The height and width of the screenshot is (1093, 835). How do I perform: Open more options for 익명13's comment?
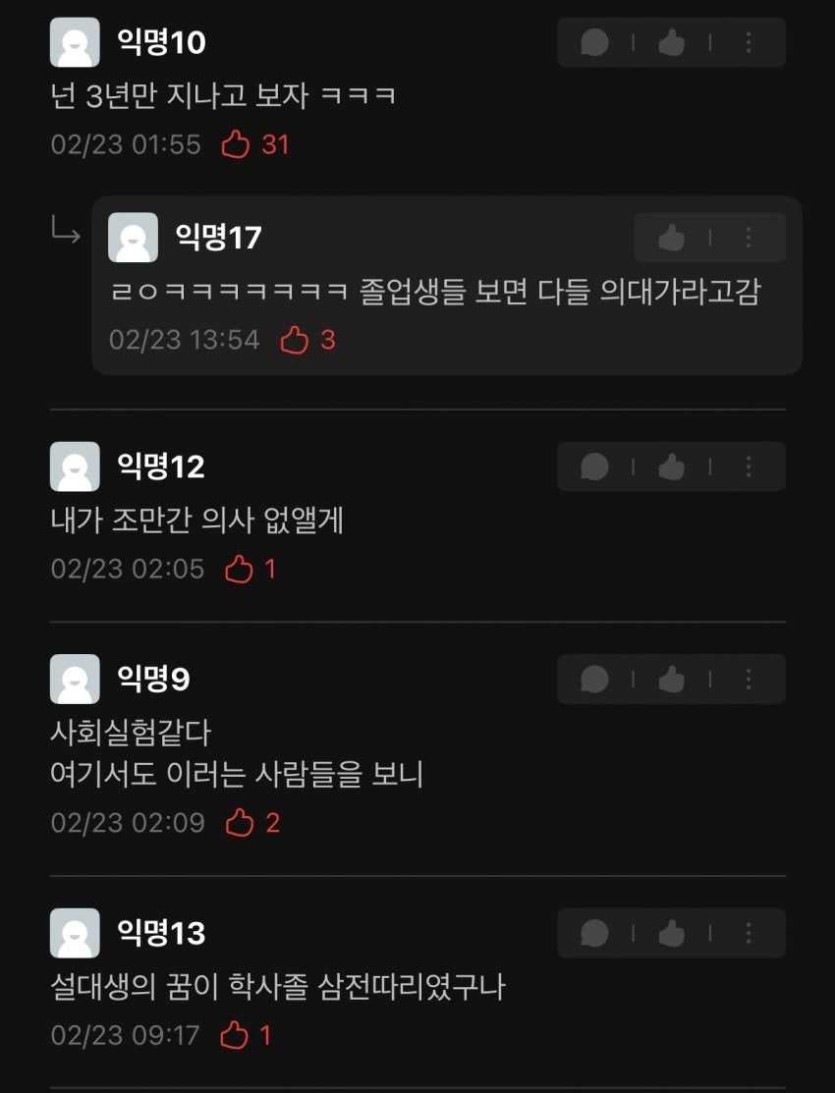coord(748,933)
